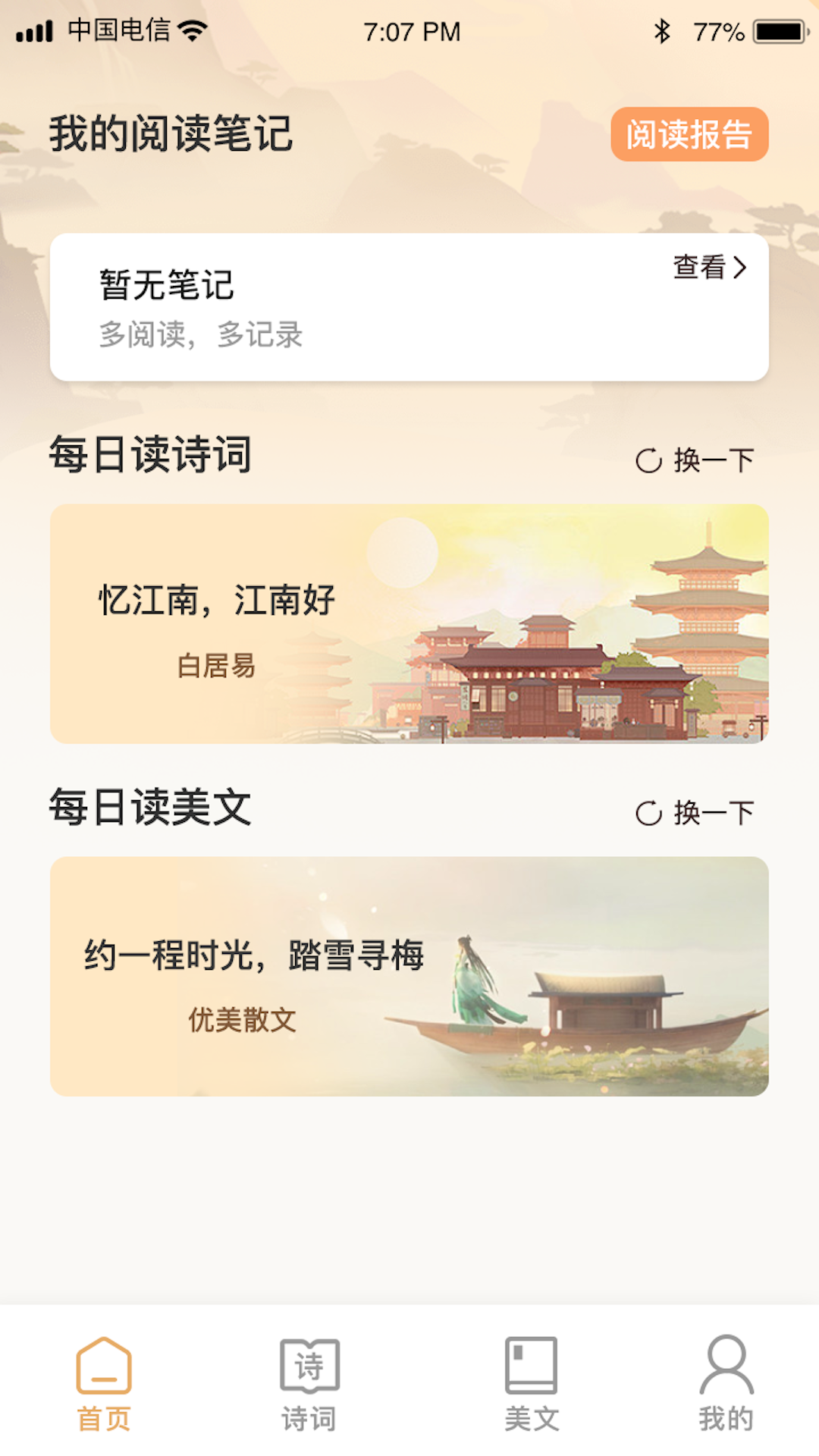Open the article card 约一程时光，踏雪寻梅
This screenshot has height=1456, width=819.
tap(409, 976)
